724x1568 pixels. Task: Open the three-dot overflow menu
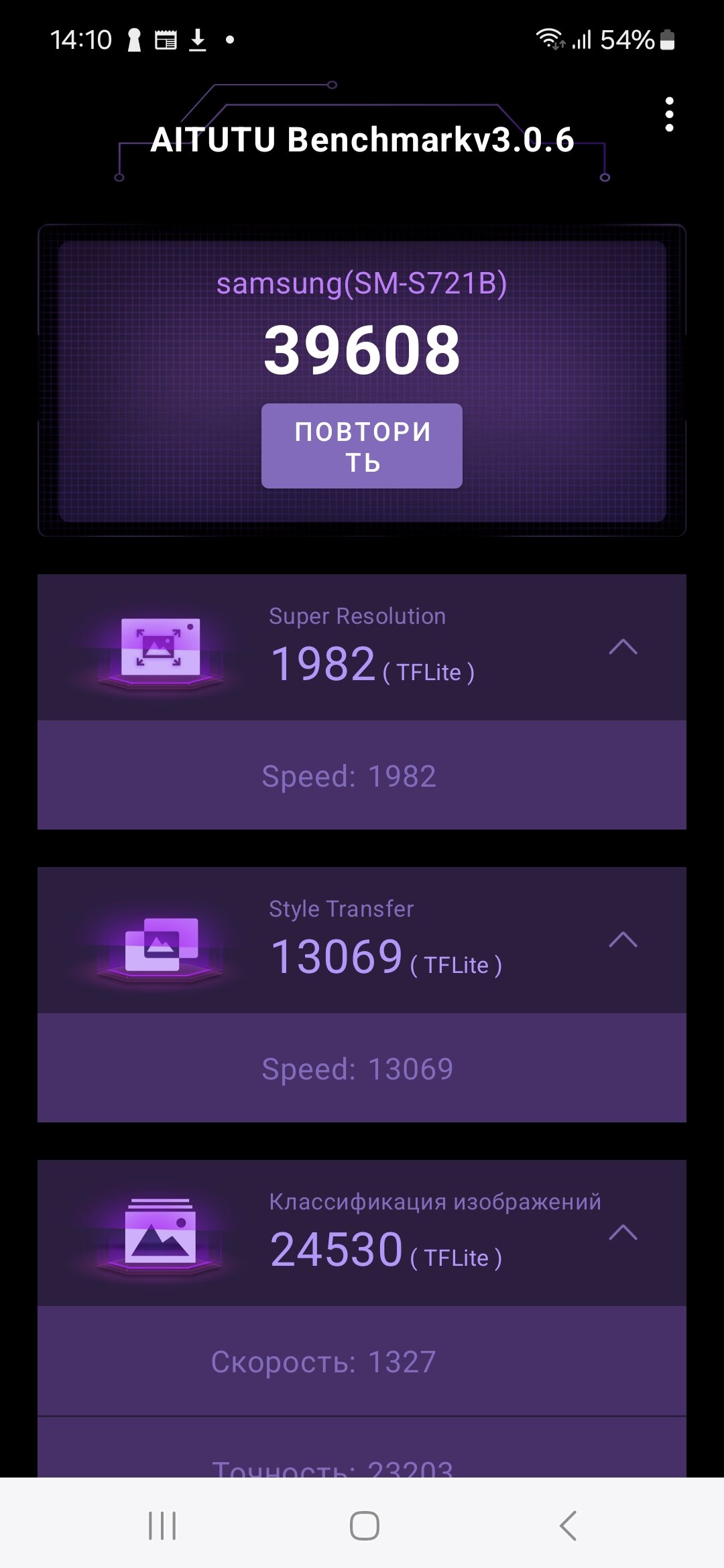[x=668, y=115]
